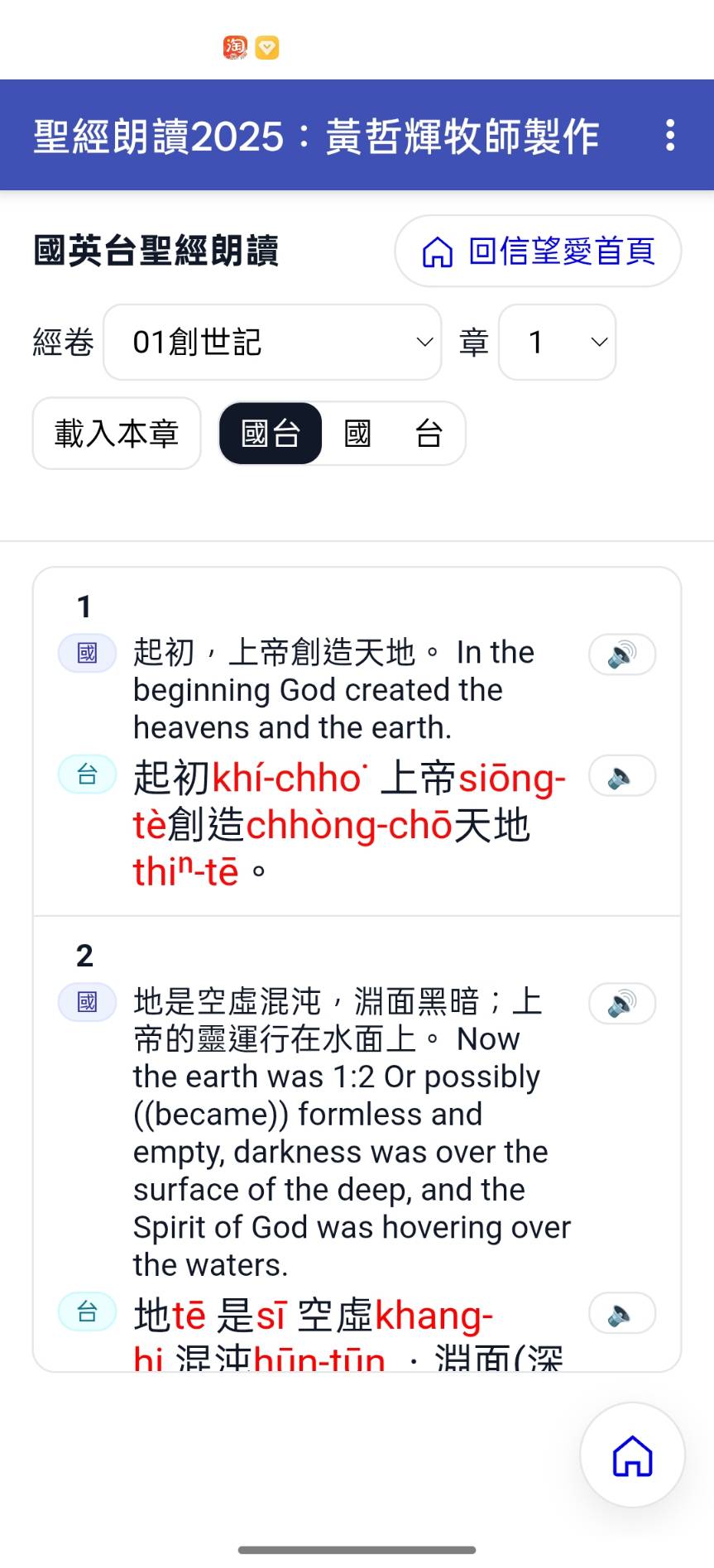This screenshot has width=714, height=1568.
Task: Play Mandarin audio for verse 2
Action: pyautogui.click(x=622, y=1004)
